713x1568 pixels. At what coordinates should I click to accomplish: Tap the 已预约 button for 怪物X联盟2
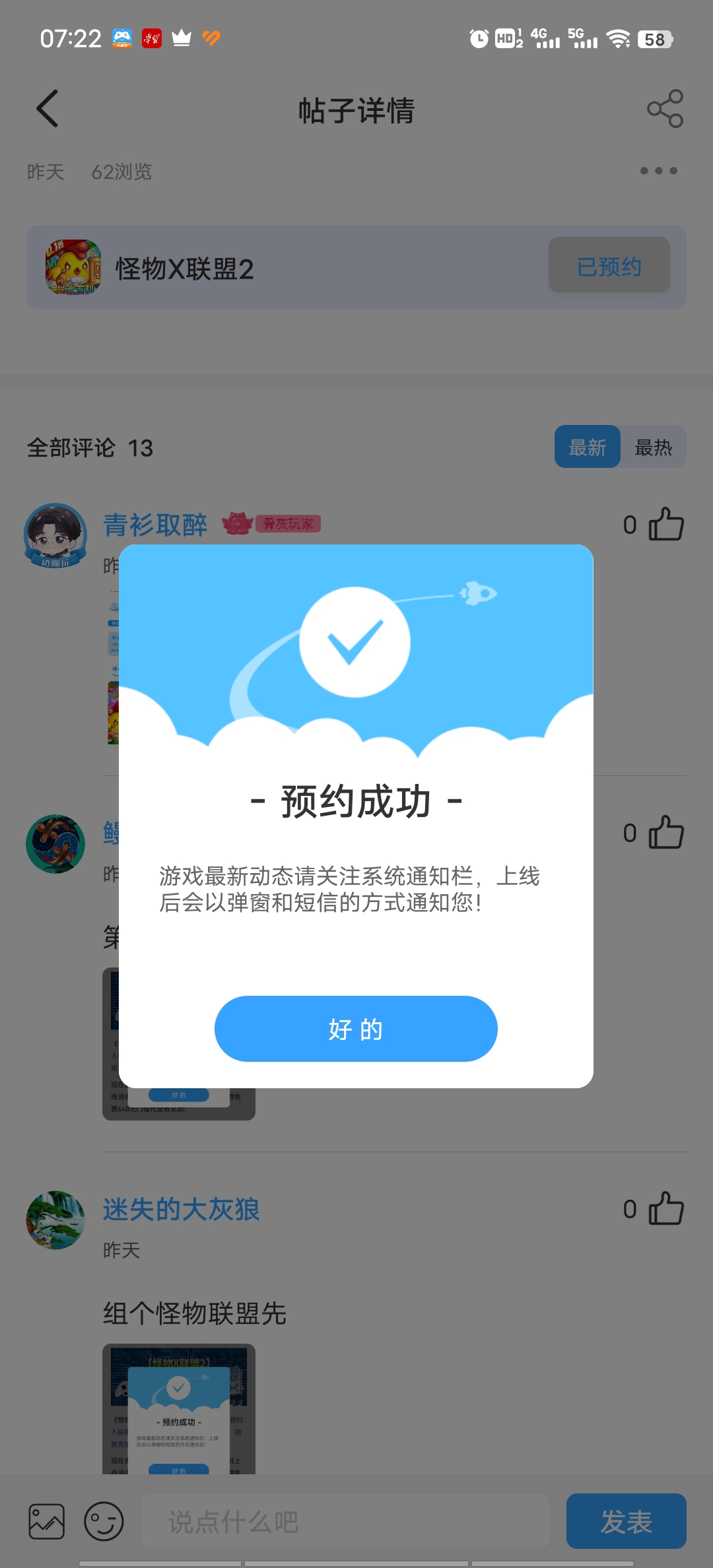point(609,266)
